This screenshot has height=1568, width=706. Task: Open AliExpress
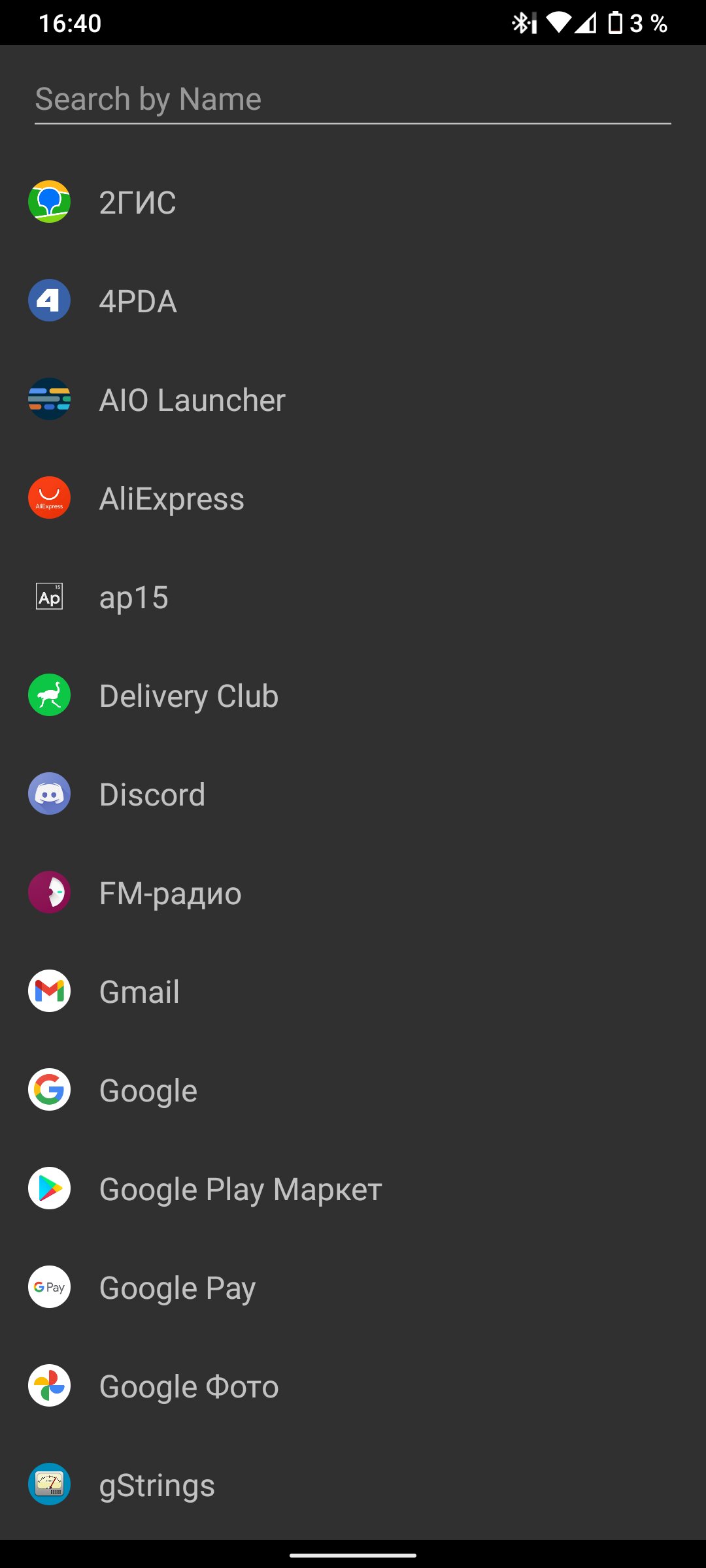pos(353,498)
